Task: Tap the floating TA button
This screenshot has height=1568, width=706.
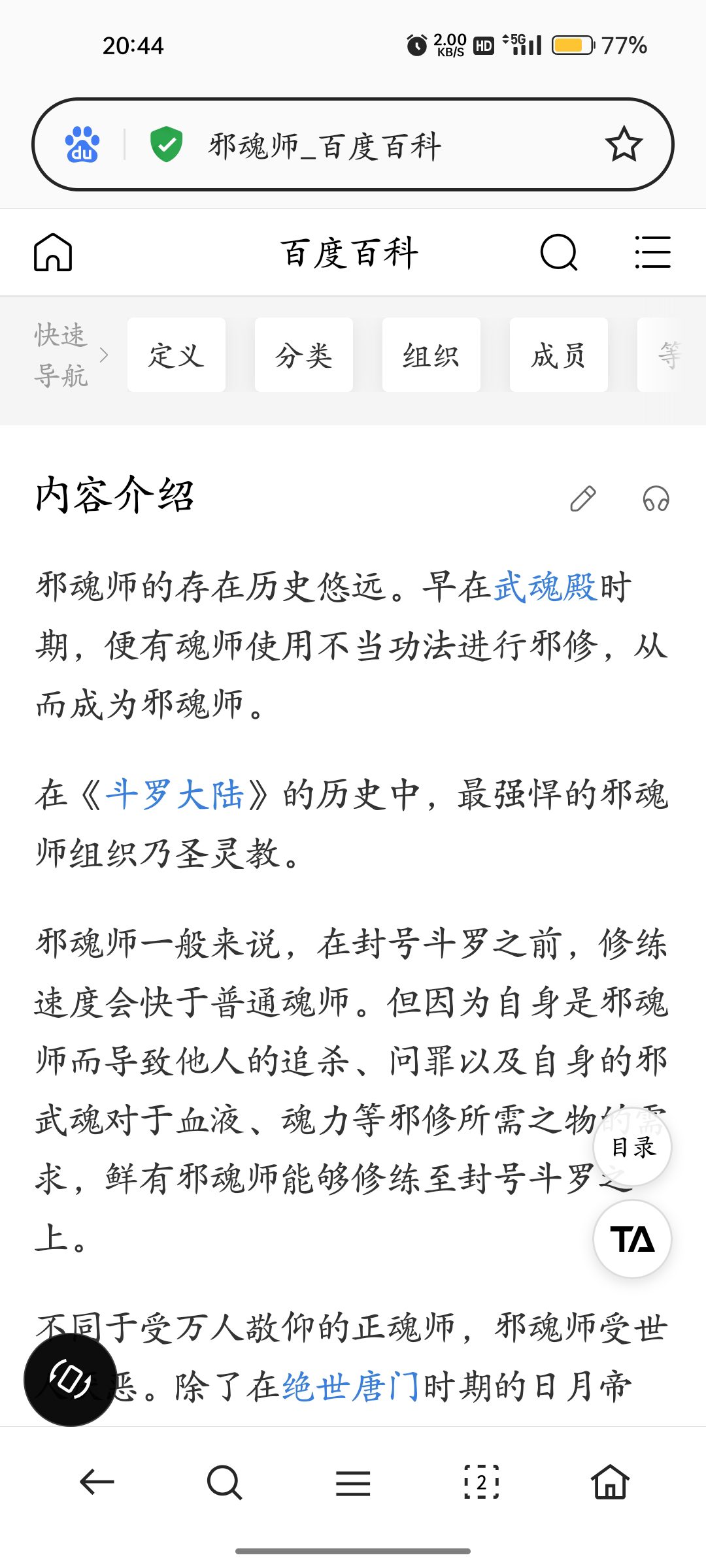Action: 632,1239
